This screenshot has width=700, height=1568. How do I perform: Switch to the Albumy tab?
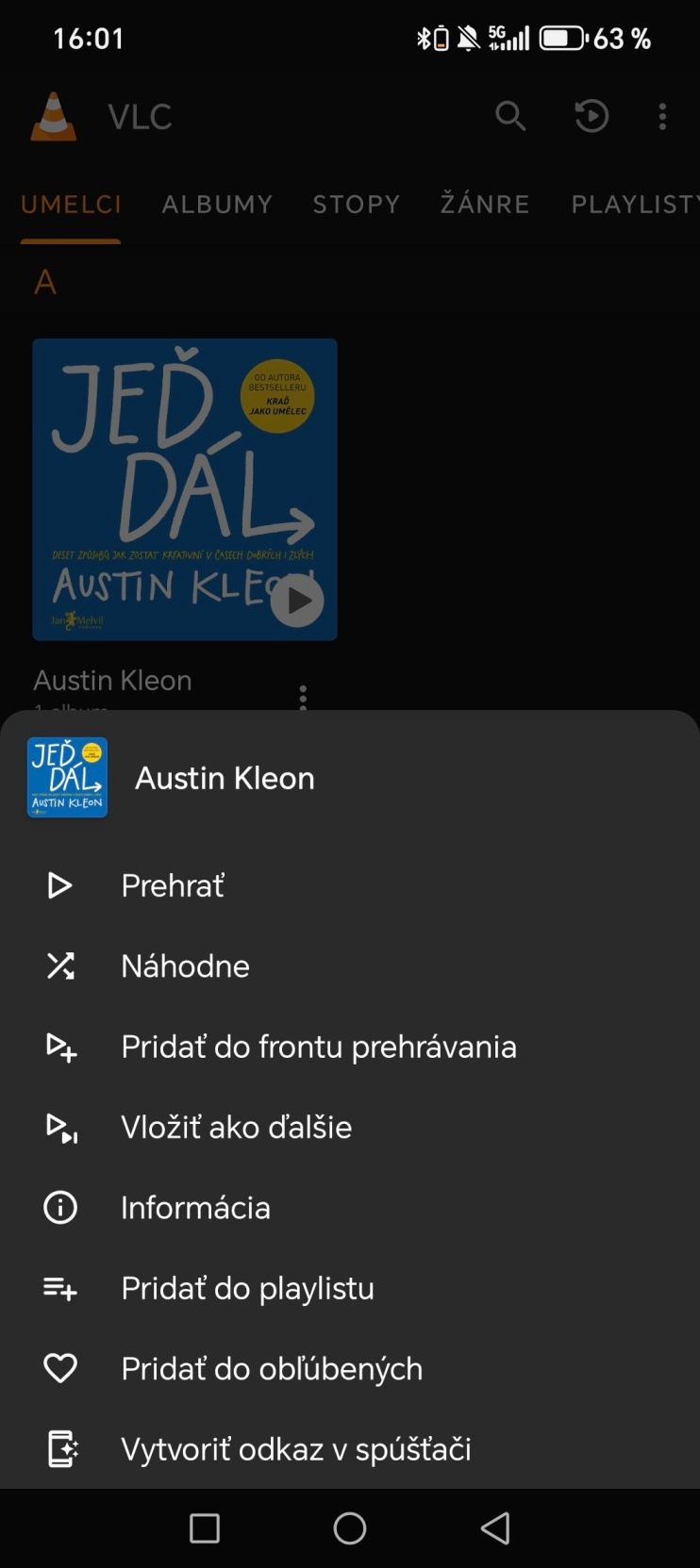tap(217, 205)
